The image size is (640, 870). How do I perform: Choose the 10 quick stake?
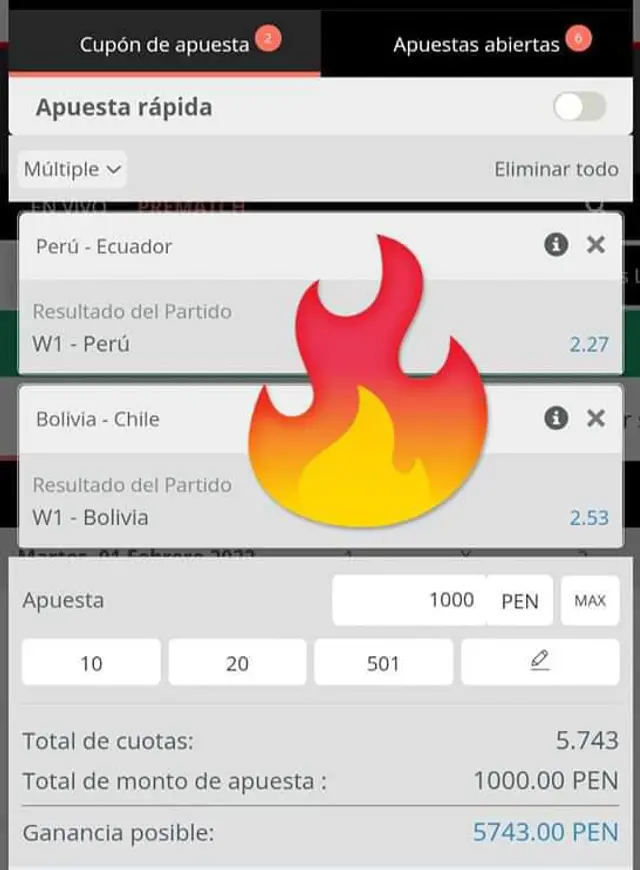(x=91, y=662)
